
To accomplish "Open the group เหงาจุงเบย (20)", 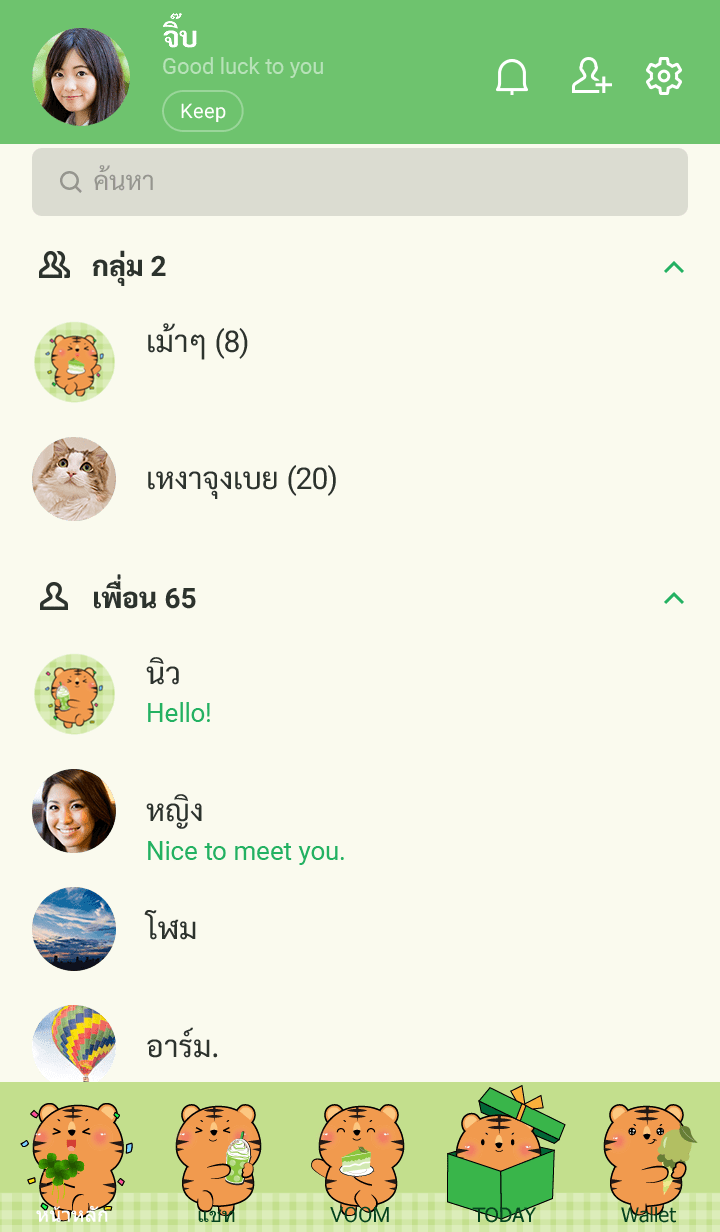I will pyautogui.click(x=360, y=479).
